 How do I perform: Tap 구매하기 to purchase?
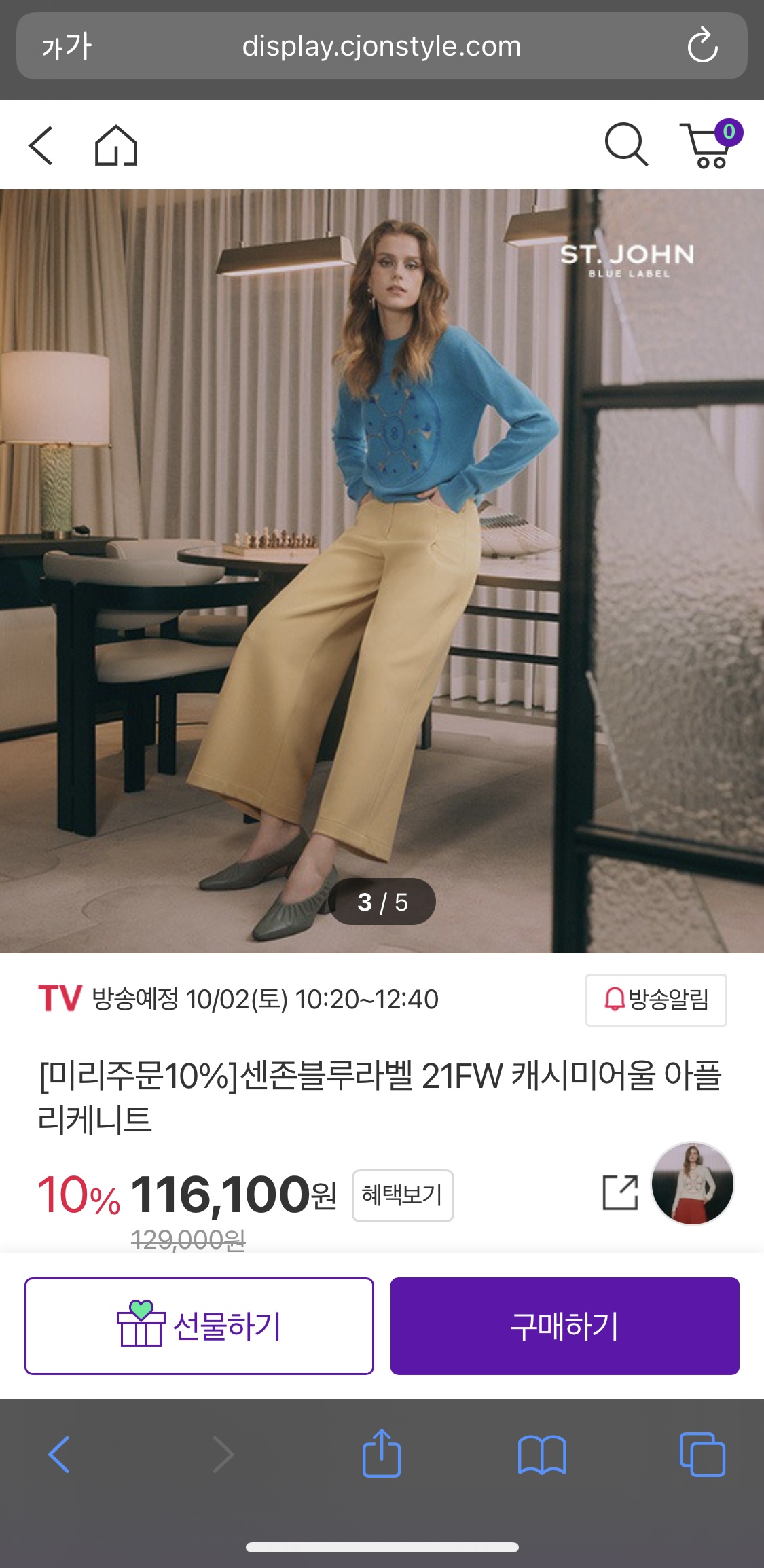(x=564, y=1326)
